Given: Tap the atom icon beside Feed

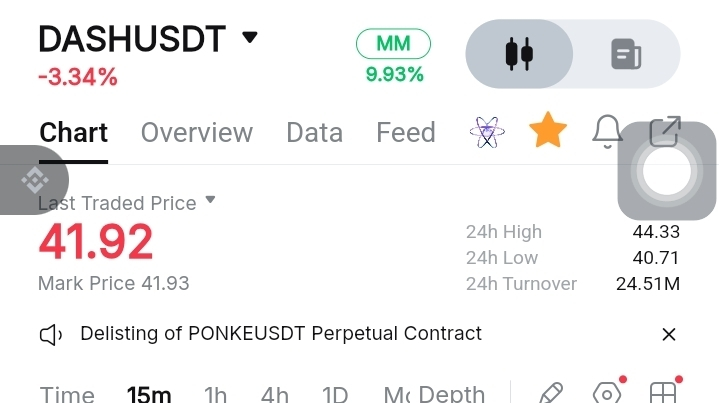Looking at the screenshot, I should tap(487, 132).
